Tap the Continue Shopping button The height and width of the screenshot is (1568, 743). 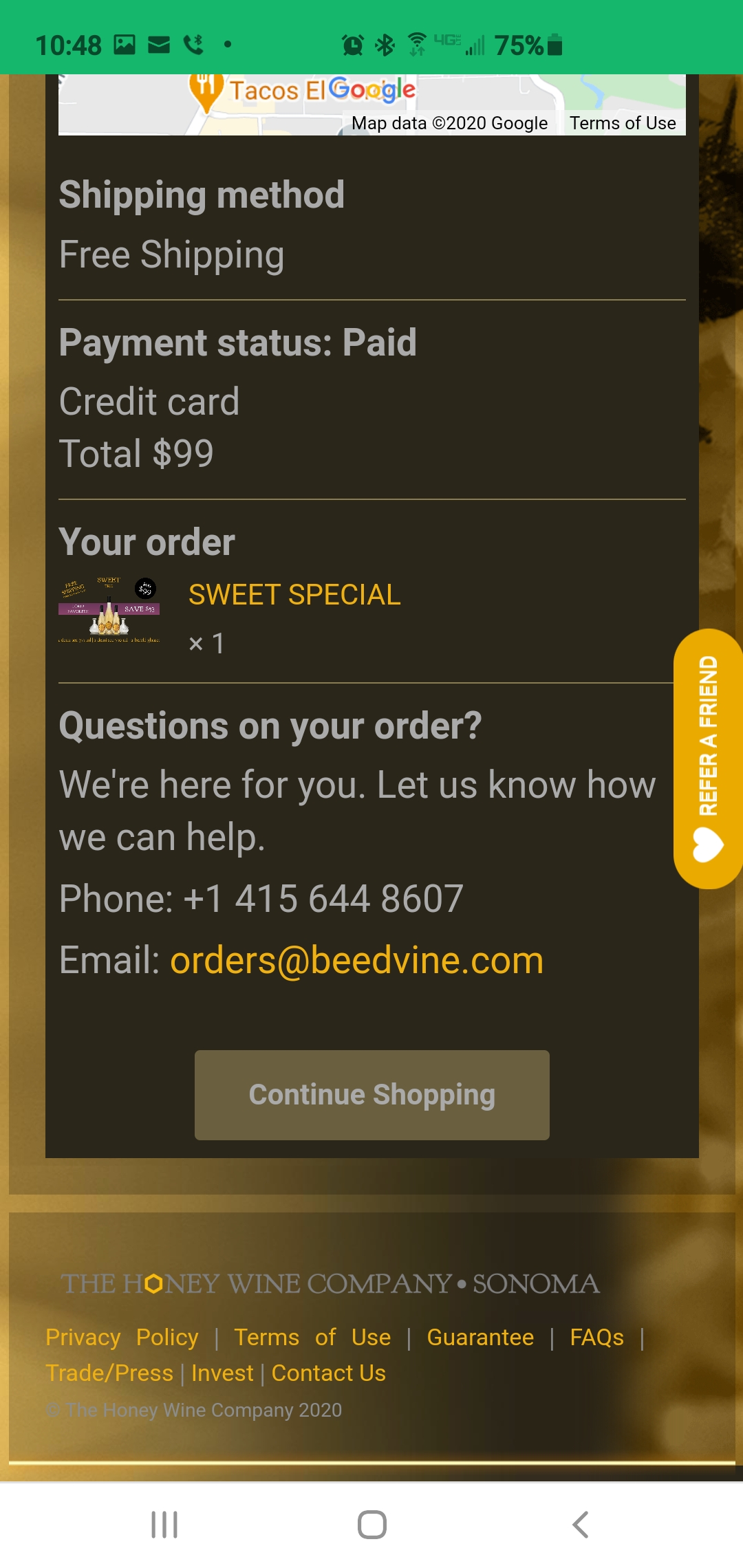click(x=371, y=1095)
